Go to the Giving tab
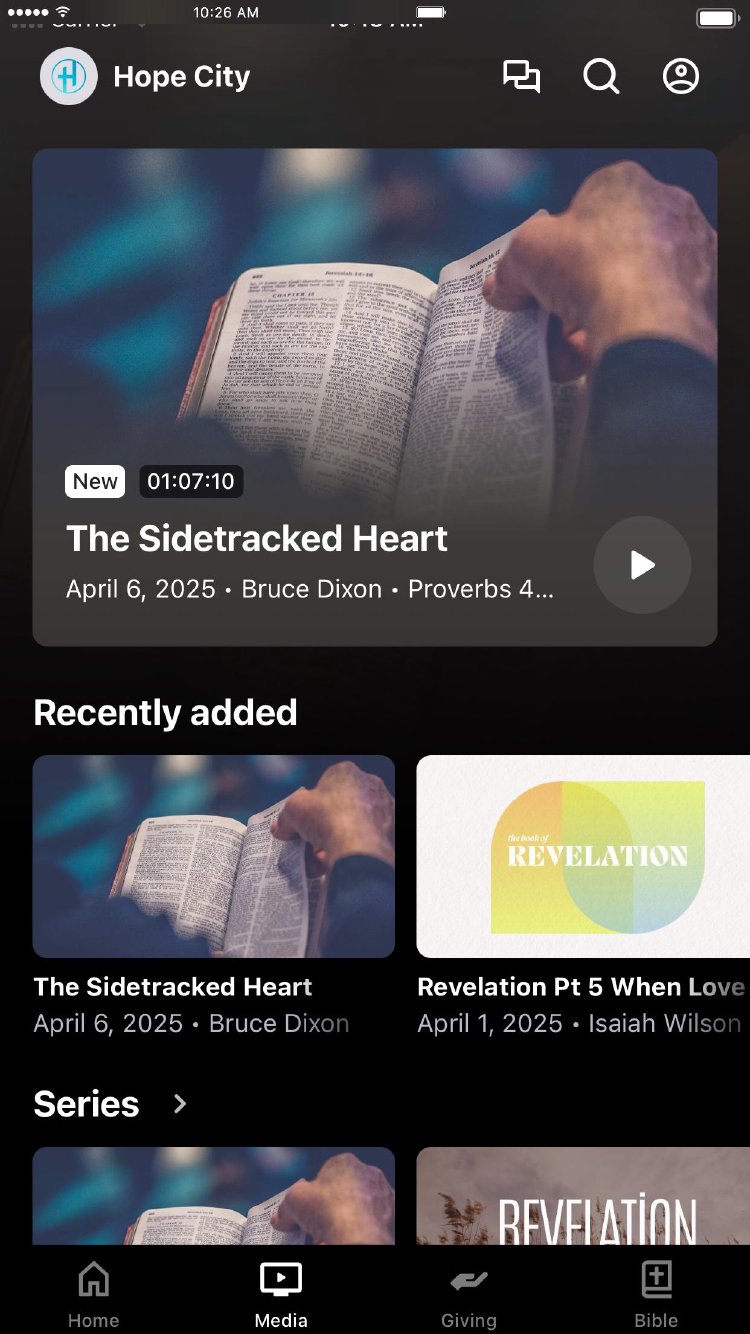 click(468, 1294)
